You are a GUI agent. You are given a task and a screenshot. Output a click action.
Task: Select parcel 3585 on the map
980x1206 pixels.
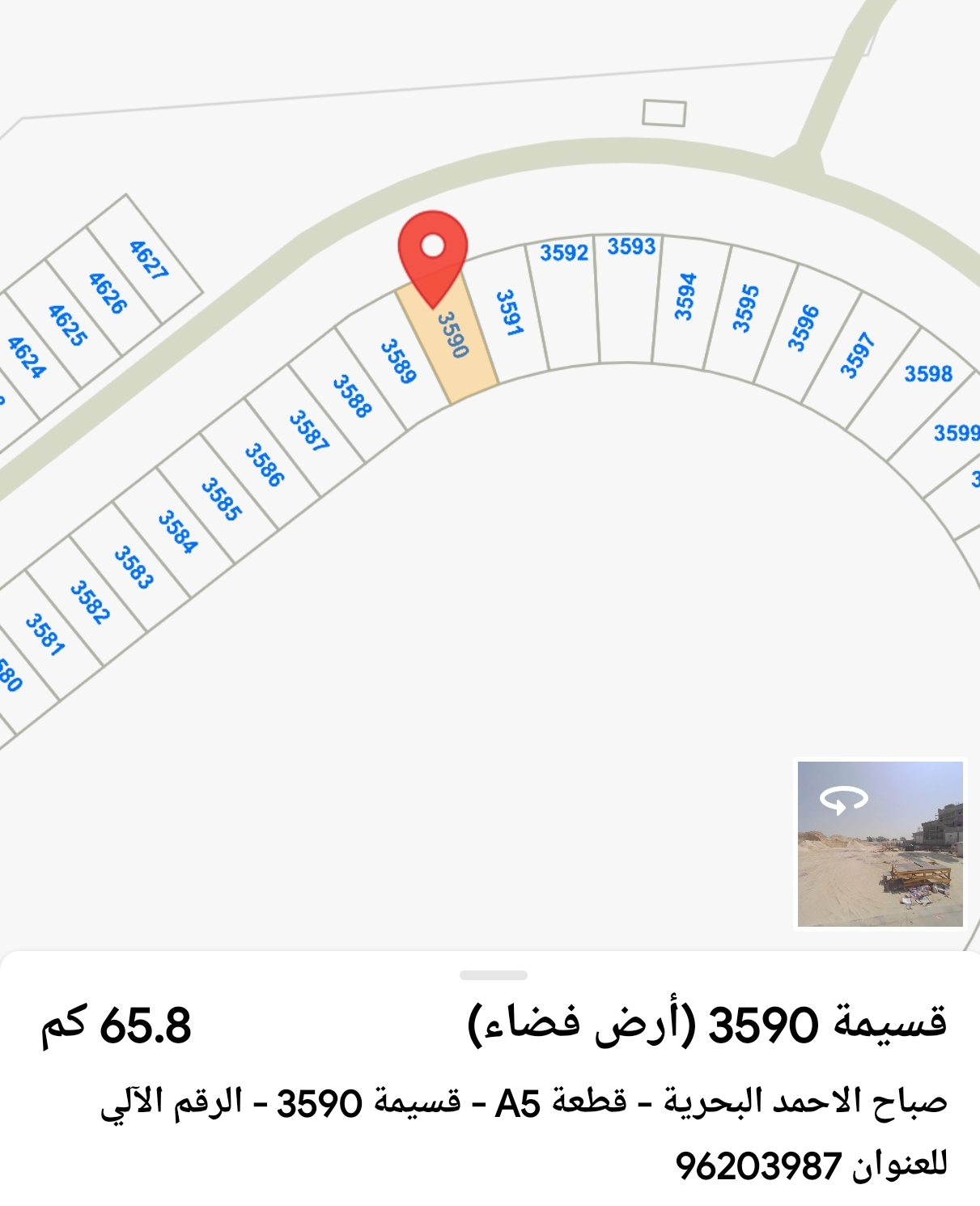tap(220, 499)
